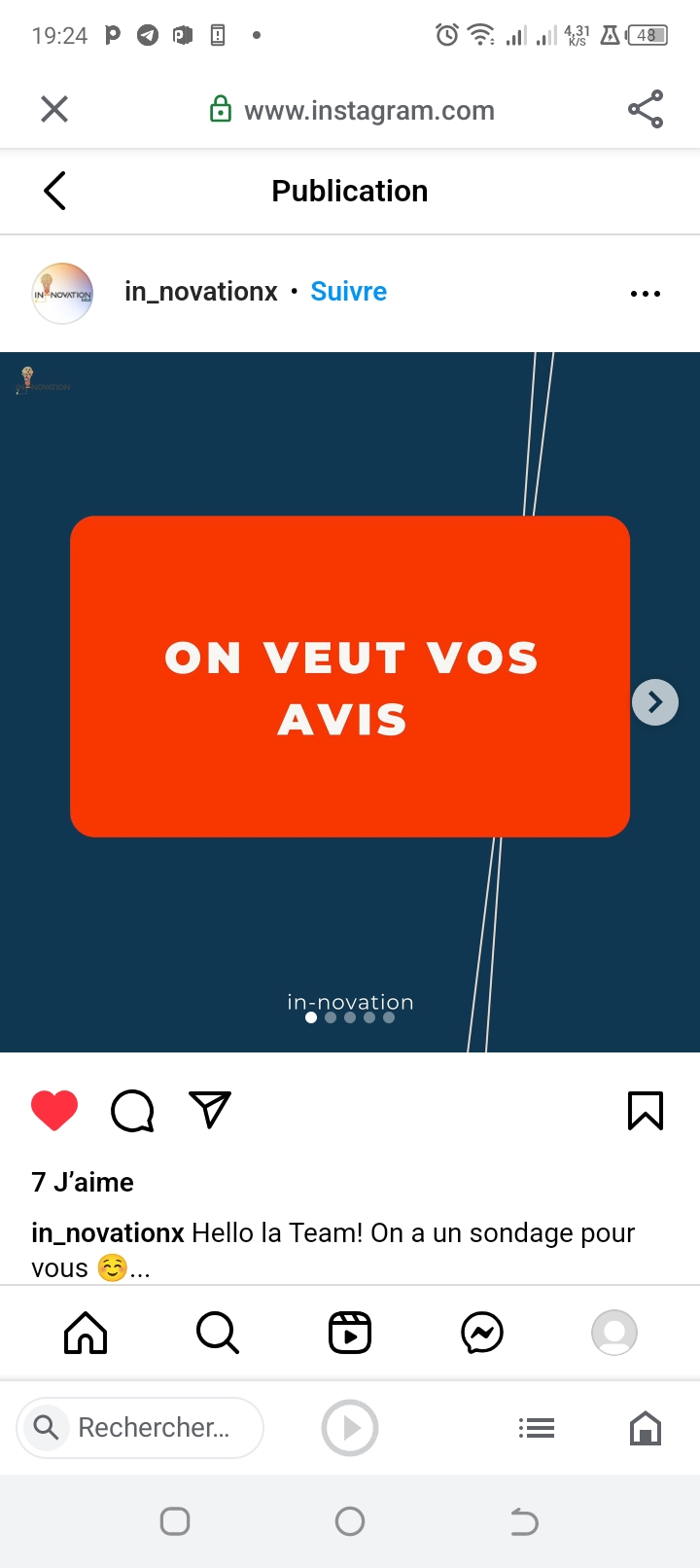Image resolution: width=700 pixels, height=1568 pixels.
Task: Go to my profile tab
Action: click(614, 1333)
